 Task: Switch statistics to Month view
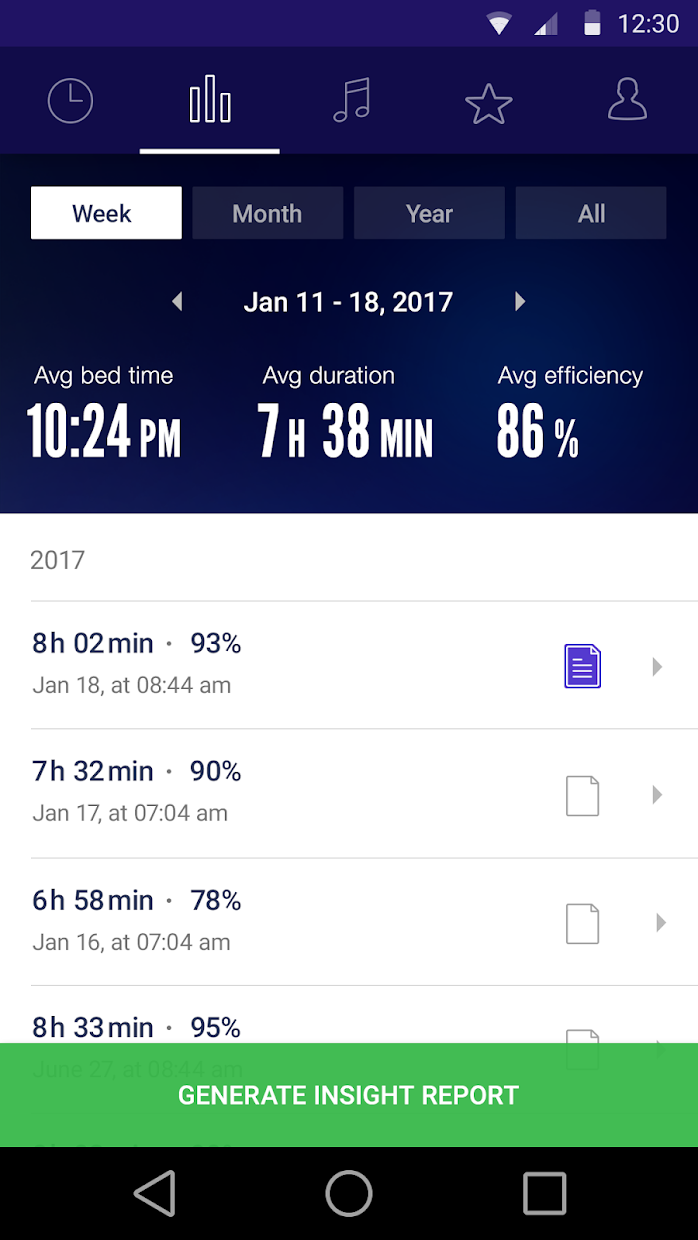click(267, 213)
